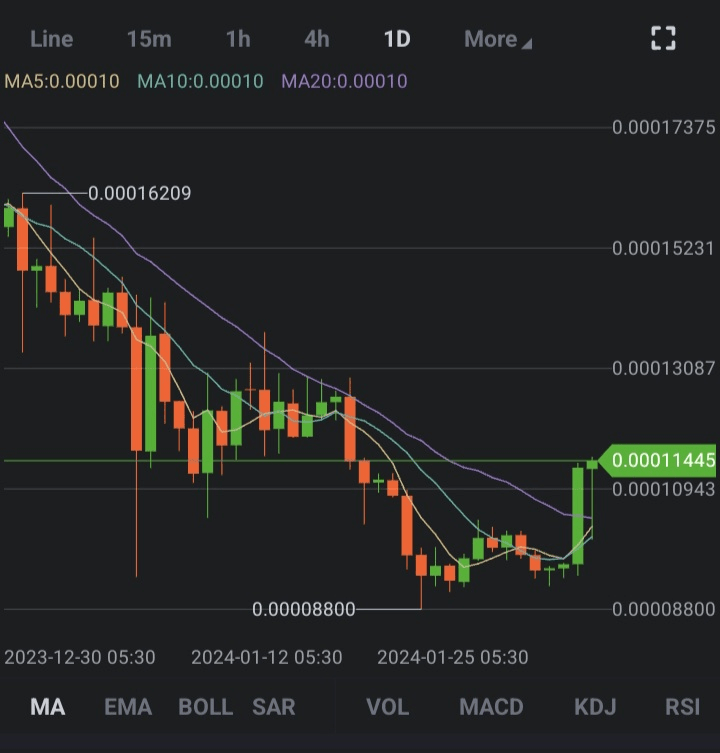Enable the MA indicator
The width and height of the screenshot is (720, 753).
point(47,707)
